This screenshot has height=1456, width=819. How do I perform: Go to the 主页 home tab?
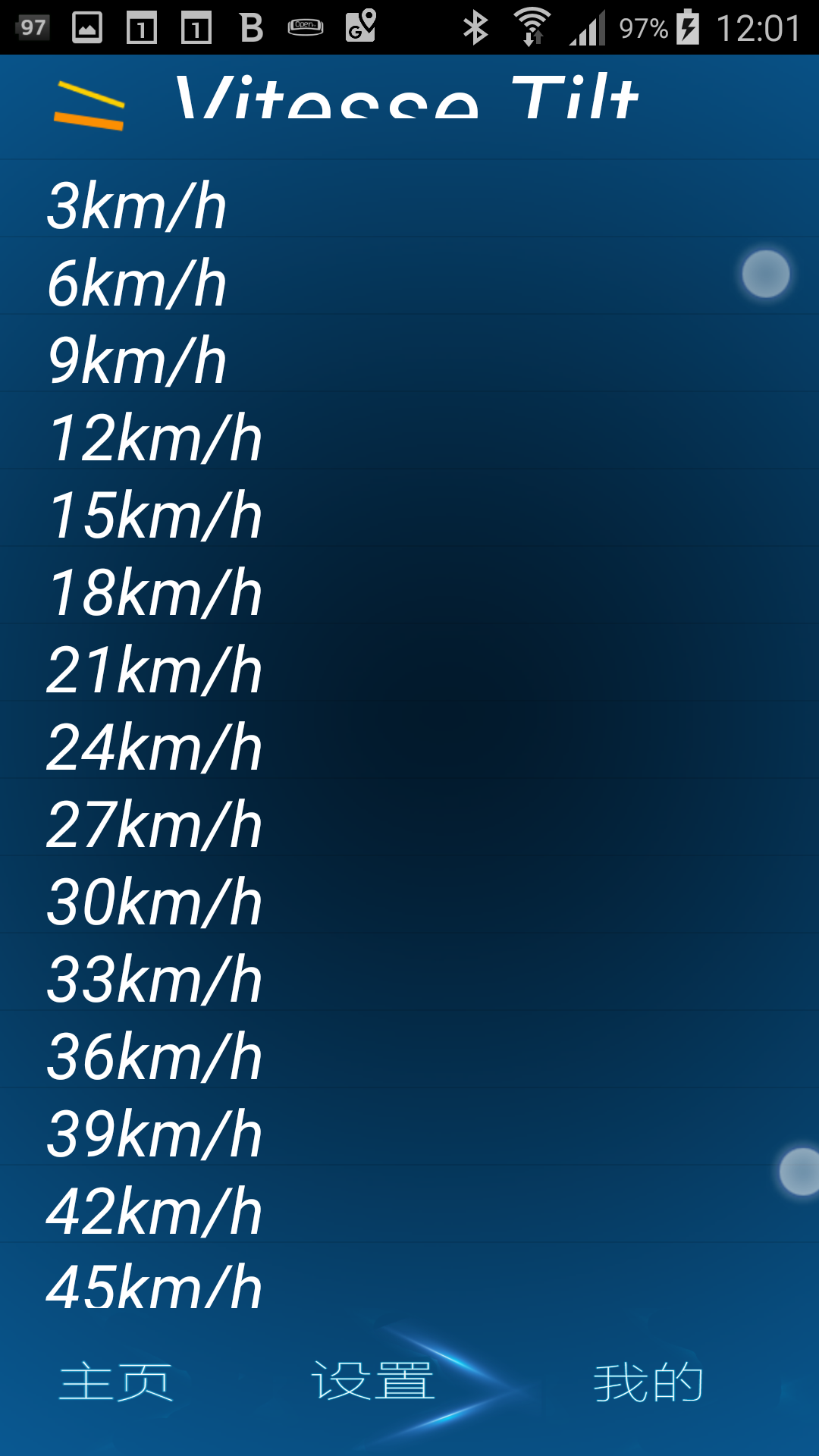point(116,1382)
